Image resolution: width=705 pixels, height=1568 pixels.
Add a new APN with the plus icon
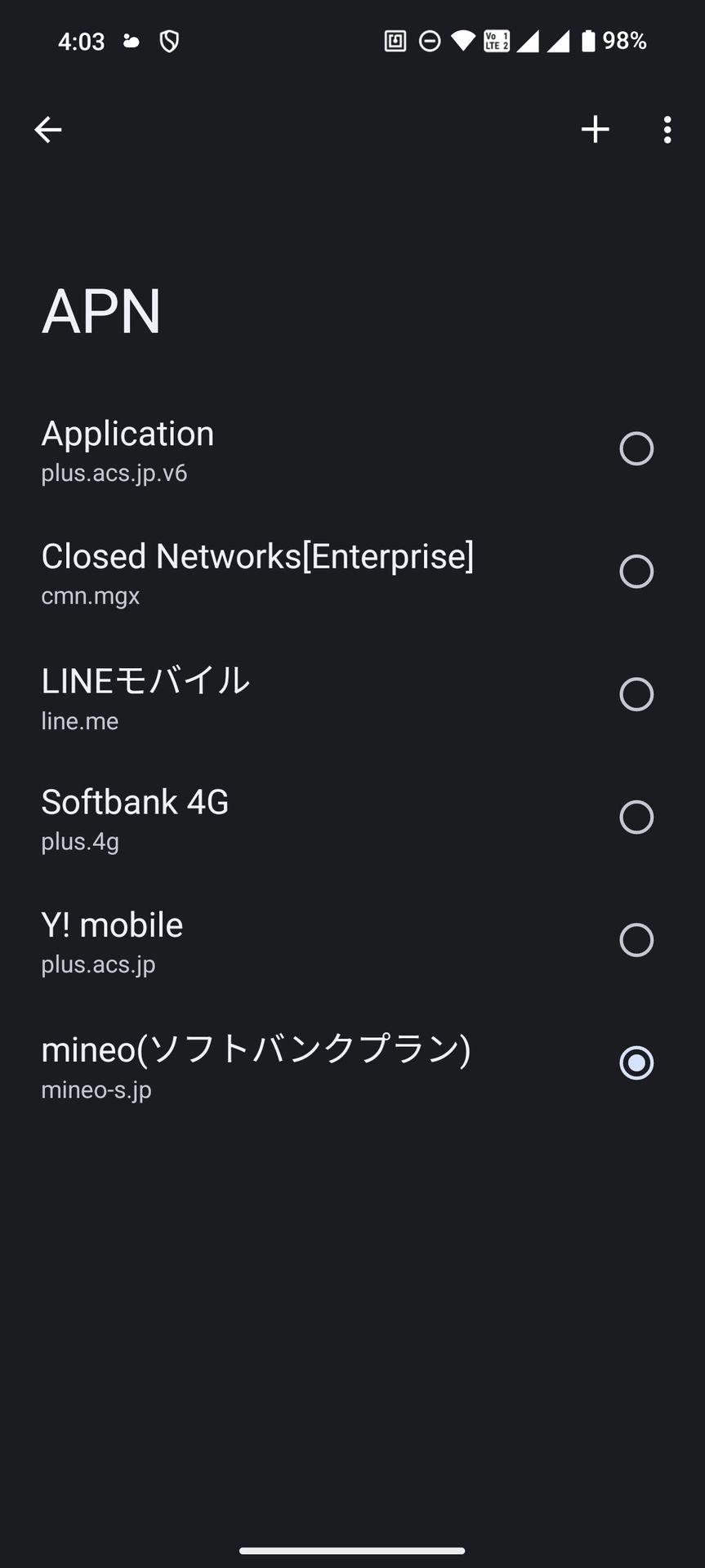[596, 129]
